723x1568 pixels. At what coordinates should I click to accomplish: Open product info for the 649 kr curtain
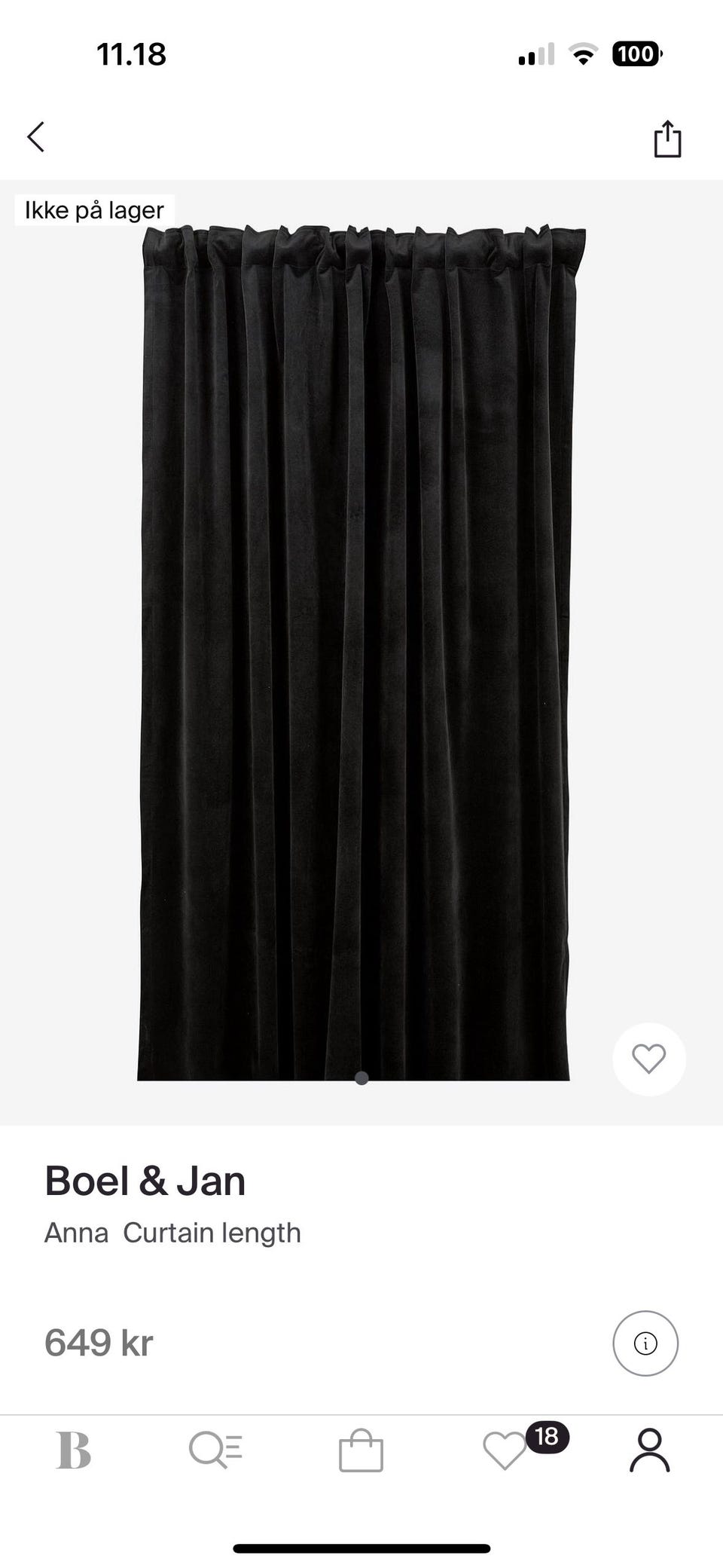coord(645,1343)
